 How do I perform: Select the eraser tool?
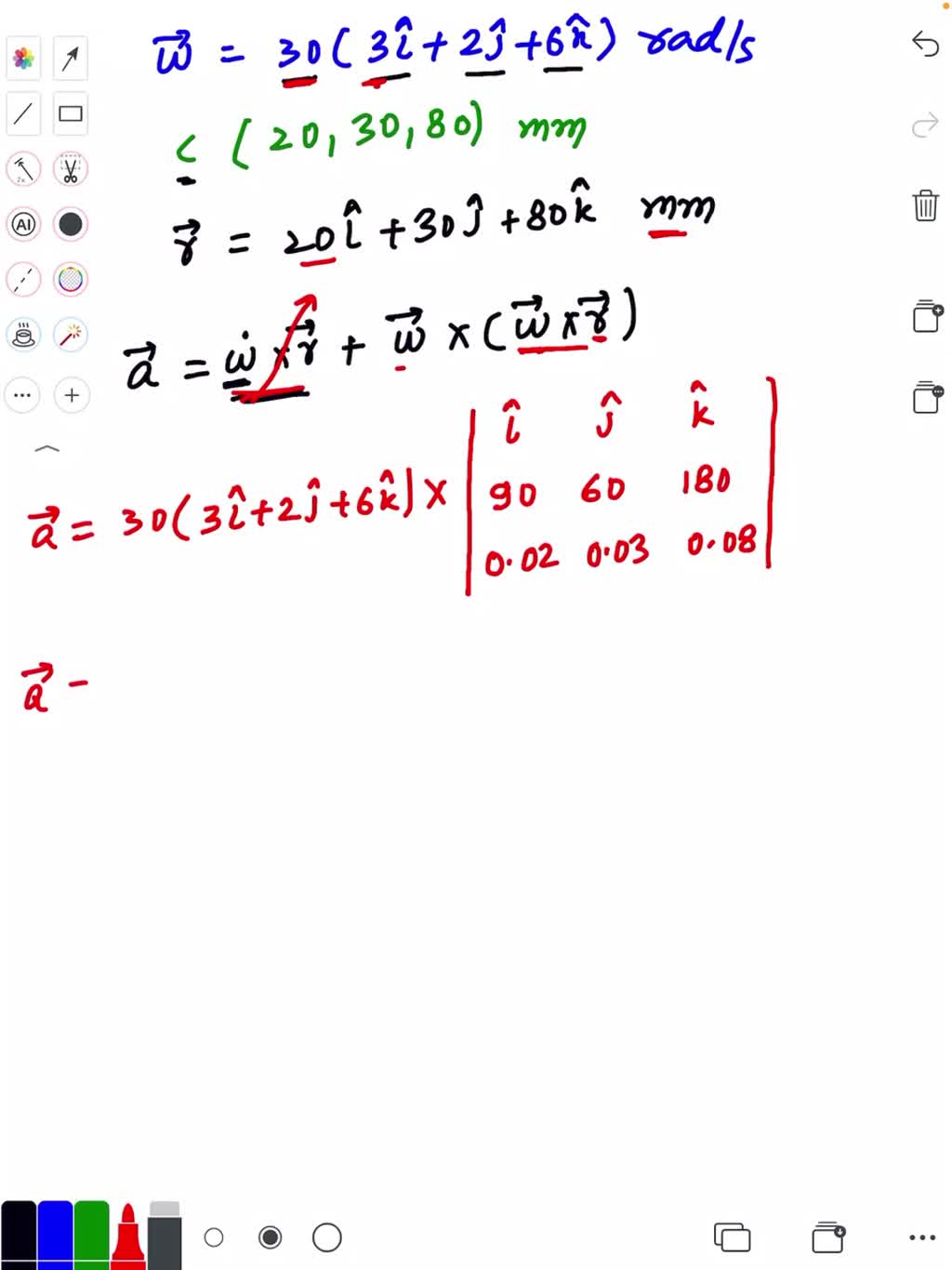[x=165, y=1237]
